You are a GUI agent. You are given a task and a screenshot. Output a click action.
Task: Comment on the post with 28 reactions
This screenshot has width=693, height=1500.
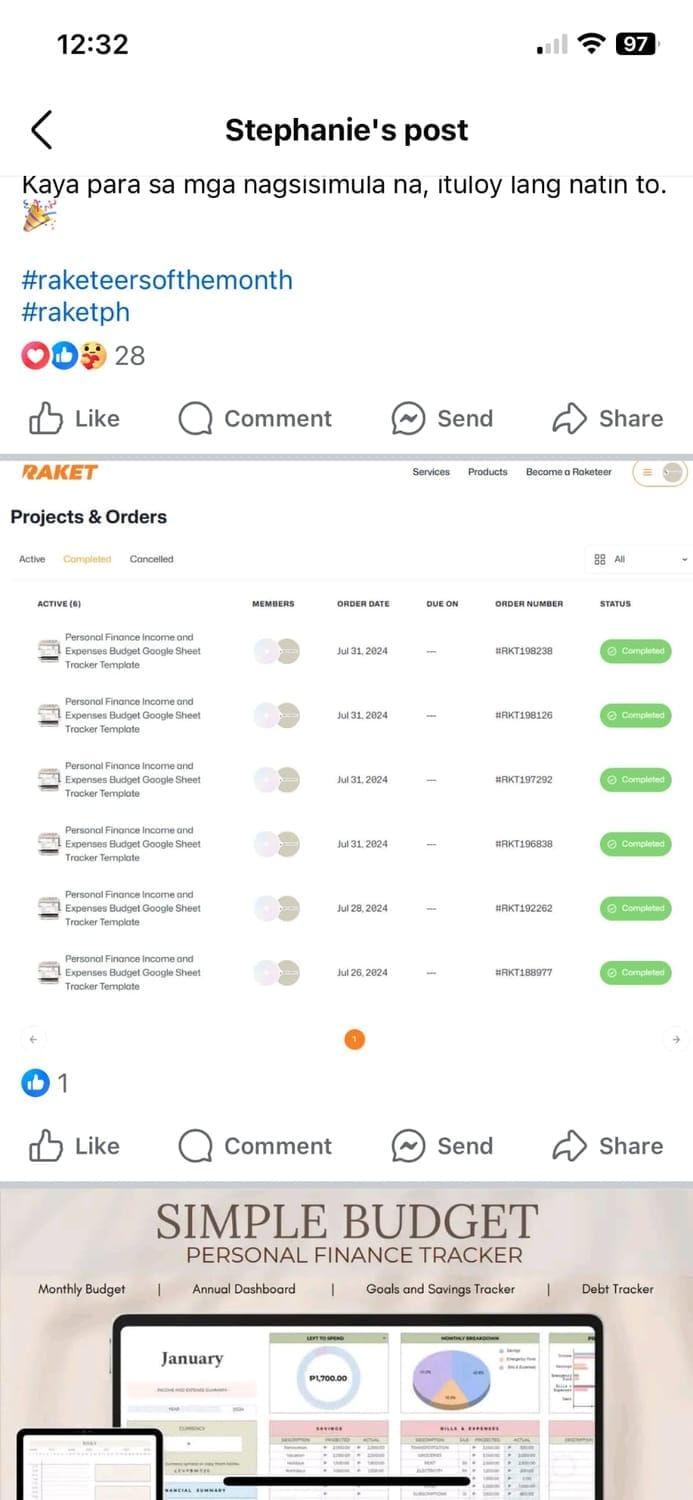tap(255, 418)
